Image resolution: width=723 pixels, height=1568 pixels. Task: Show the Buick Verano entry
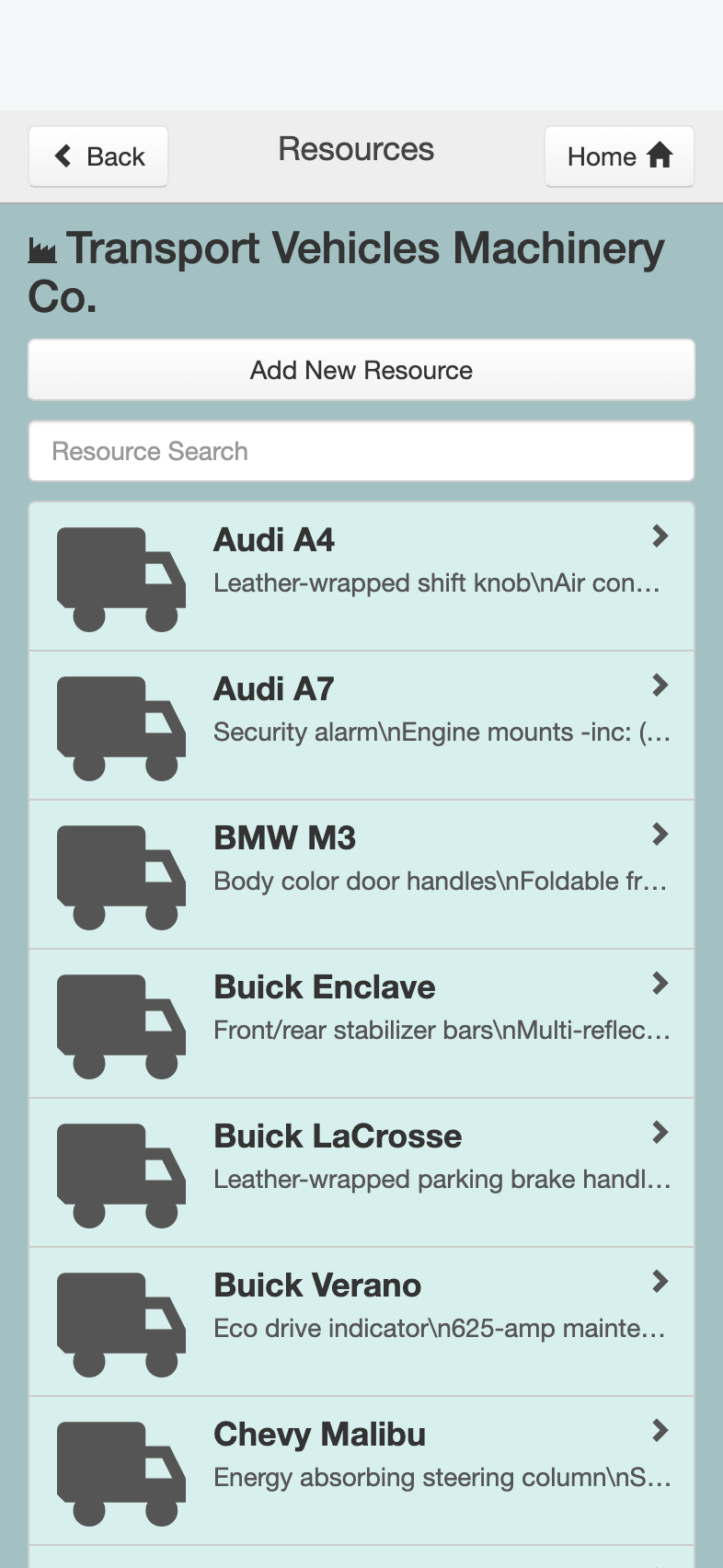361,1322
